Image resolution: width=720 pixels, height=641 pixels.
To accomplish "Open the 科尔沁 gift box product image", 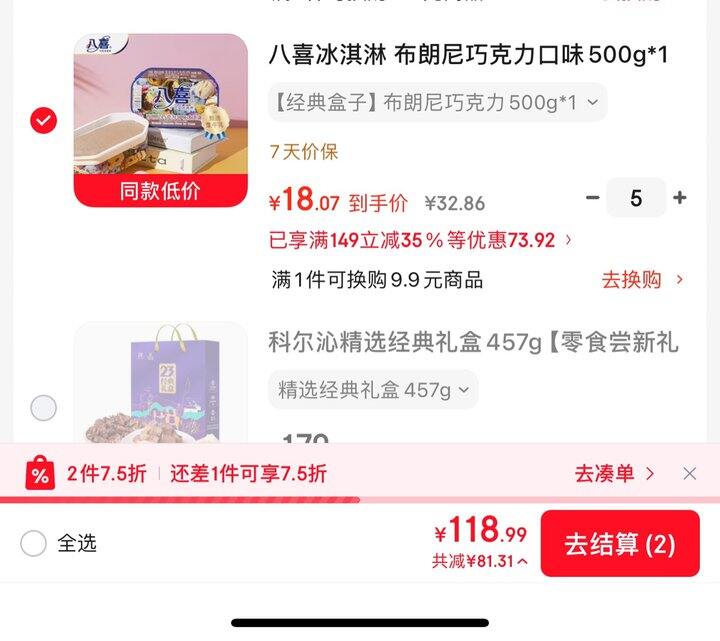I will tap(161, 382).
